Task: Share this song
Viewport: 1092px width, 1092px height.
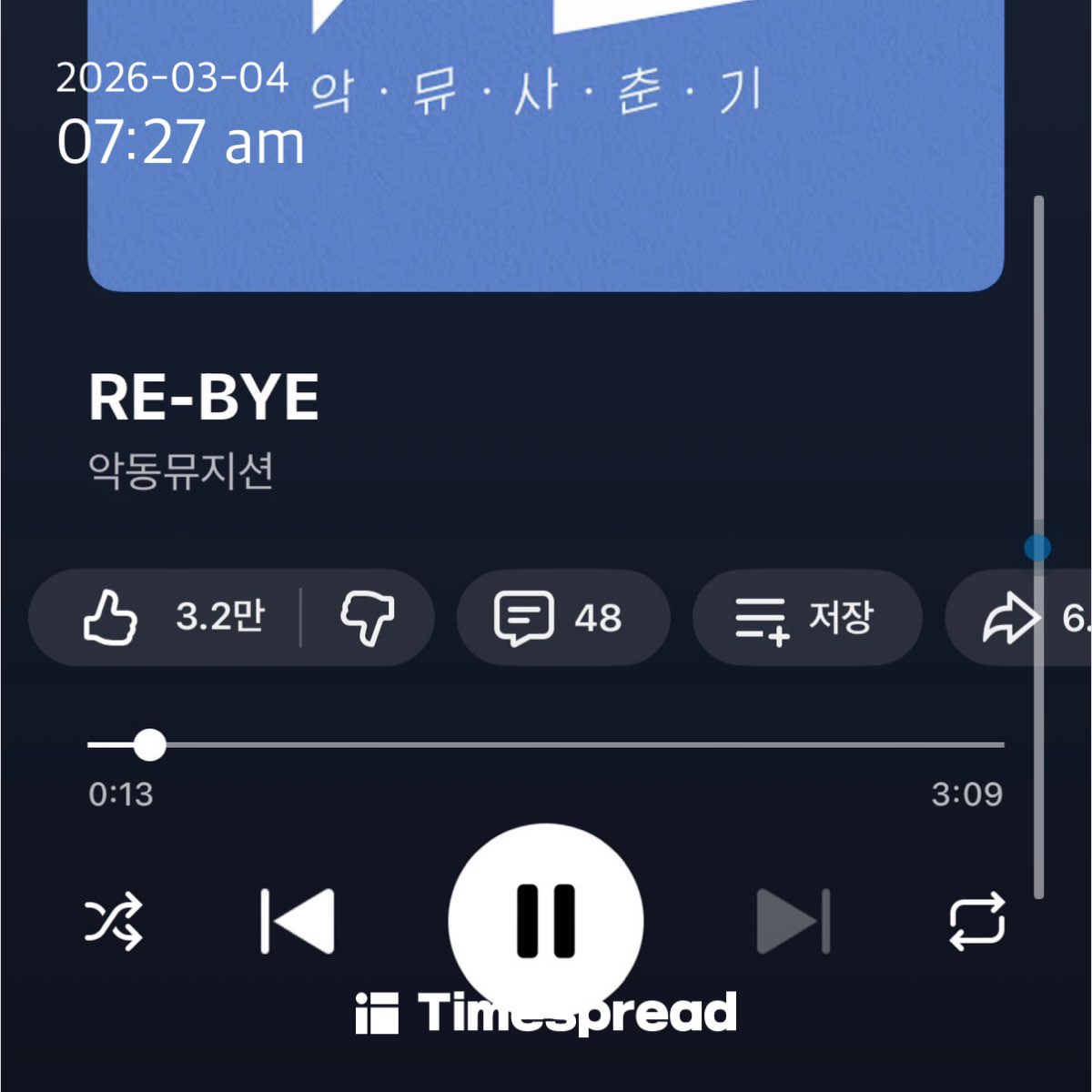Action: [1015, 618]
